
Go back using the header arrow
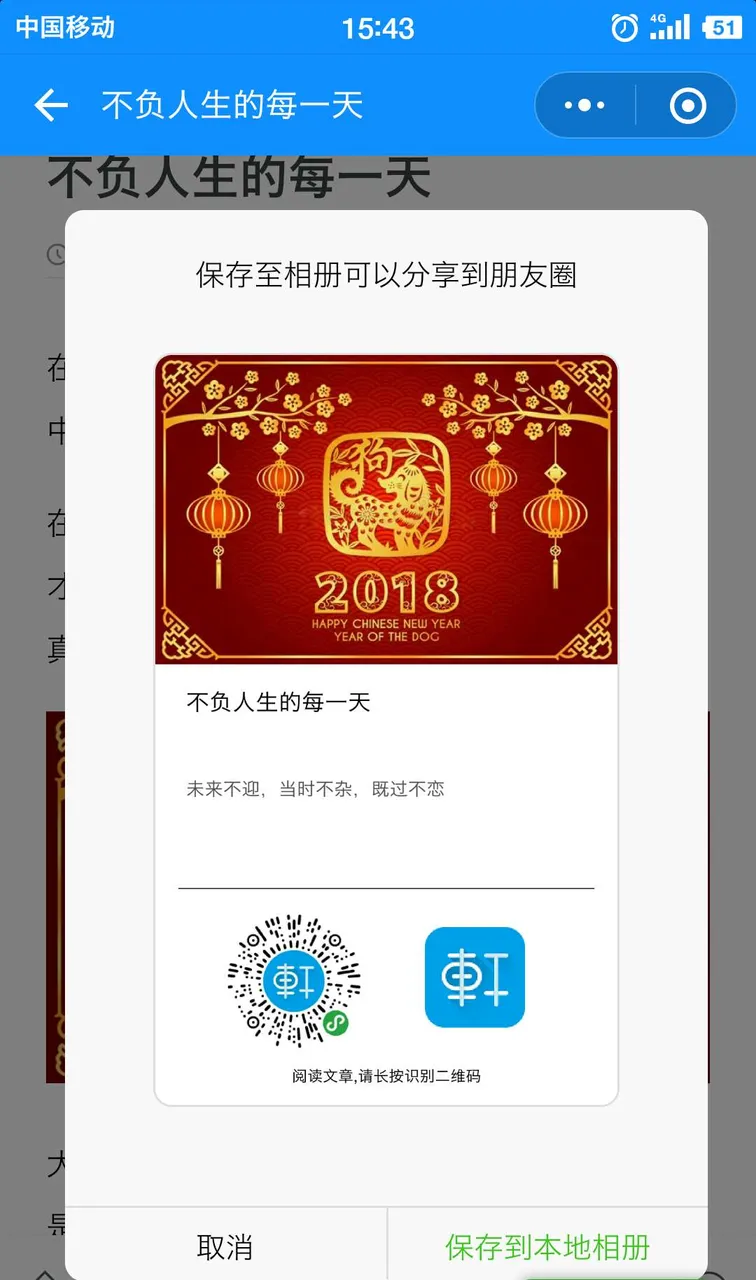51,105
